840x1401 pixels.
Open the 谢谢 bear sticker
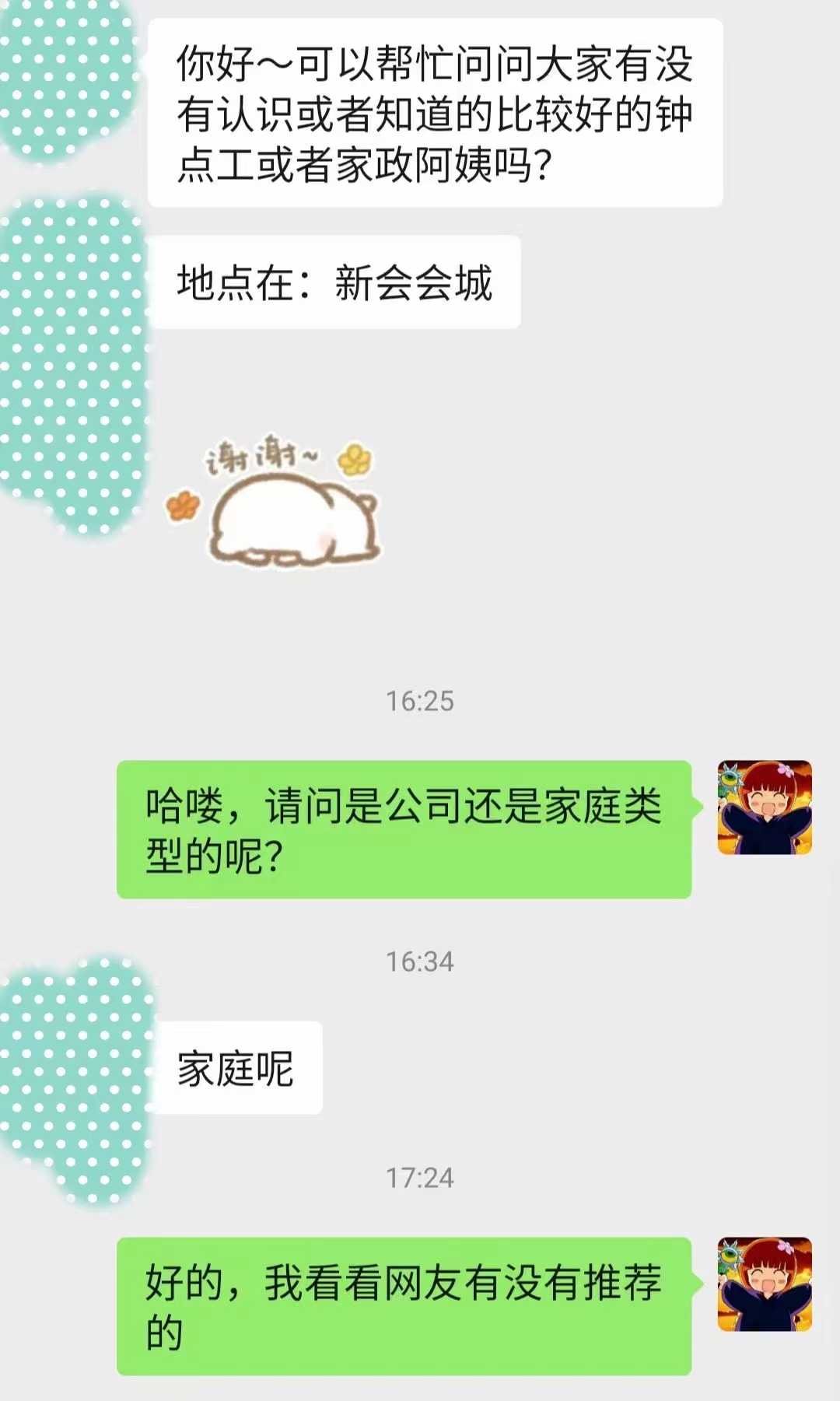[x=274, y=503]
